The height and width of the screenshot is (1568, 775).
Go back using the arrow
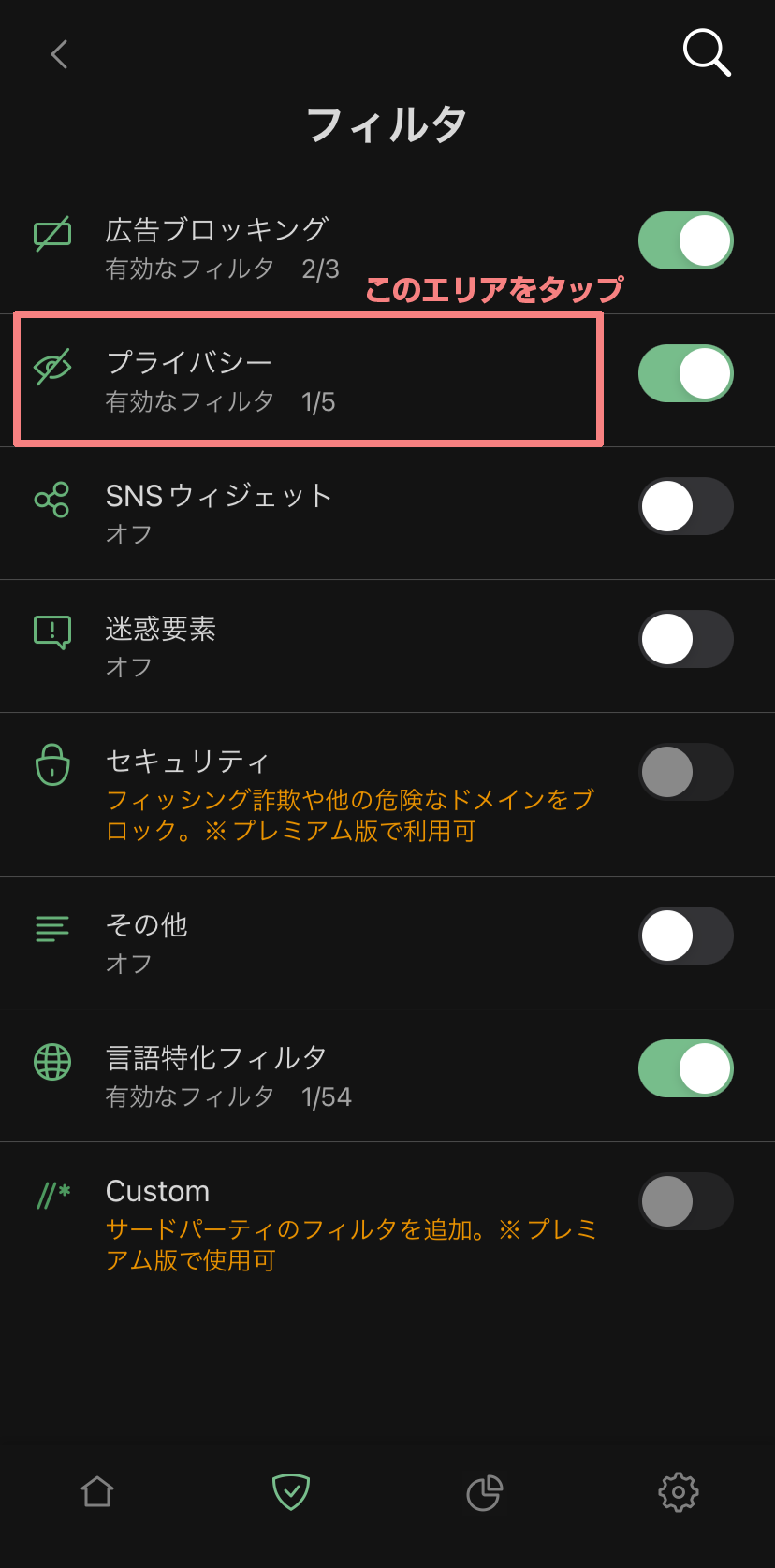[59, 54]
